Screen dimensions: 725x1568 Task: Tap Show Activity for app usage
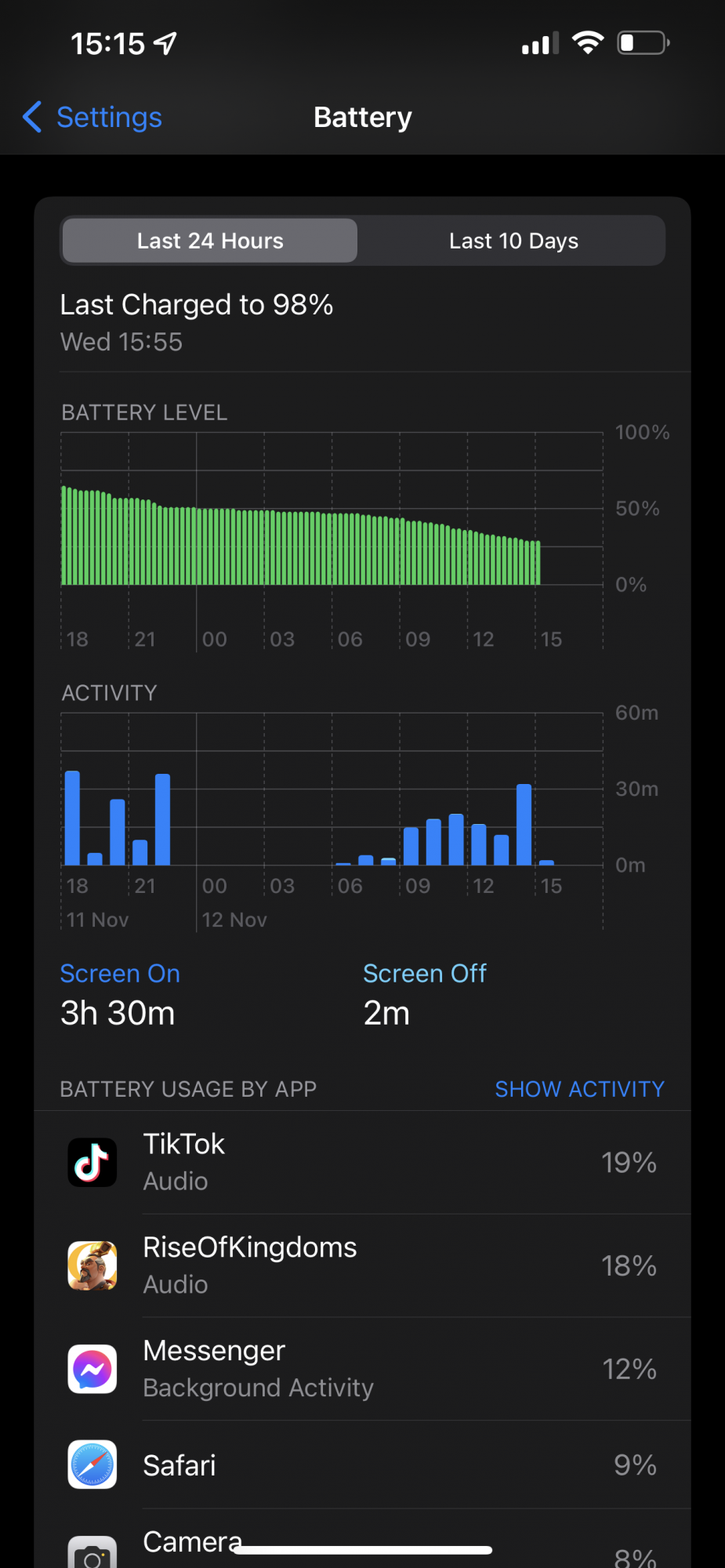[579, 1089]
